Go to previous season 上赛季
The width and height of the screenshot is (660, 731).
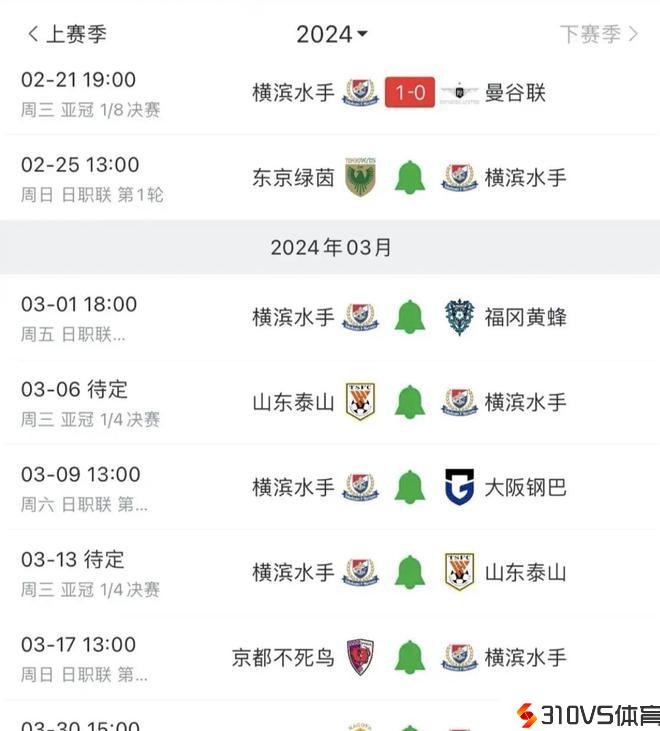pyautogui.click(x=66, y=34)
